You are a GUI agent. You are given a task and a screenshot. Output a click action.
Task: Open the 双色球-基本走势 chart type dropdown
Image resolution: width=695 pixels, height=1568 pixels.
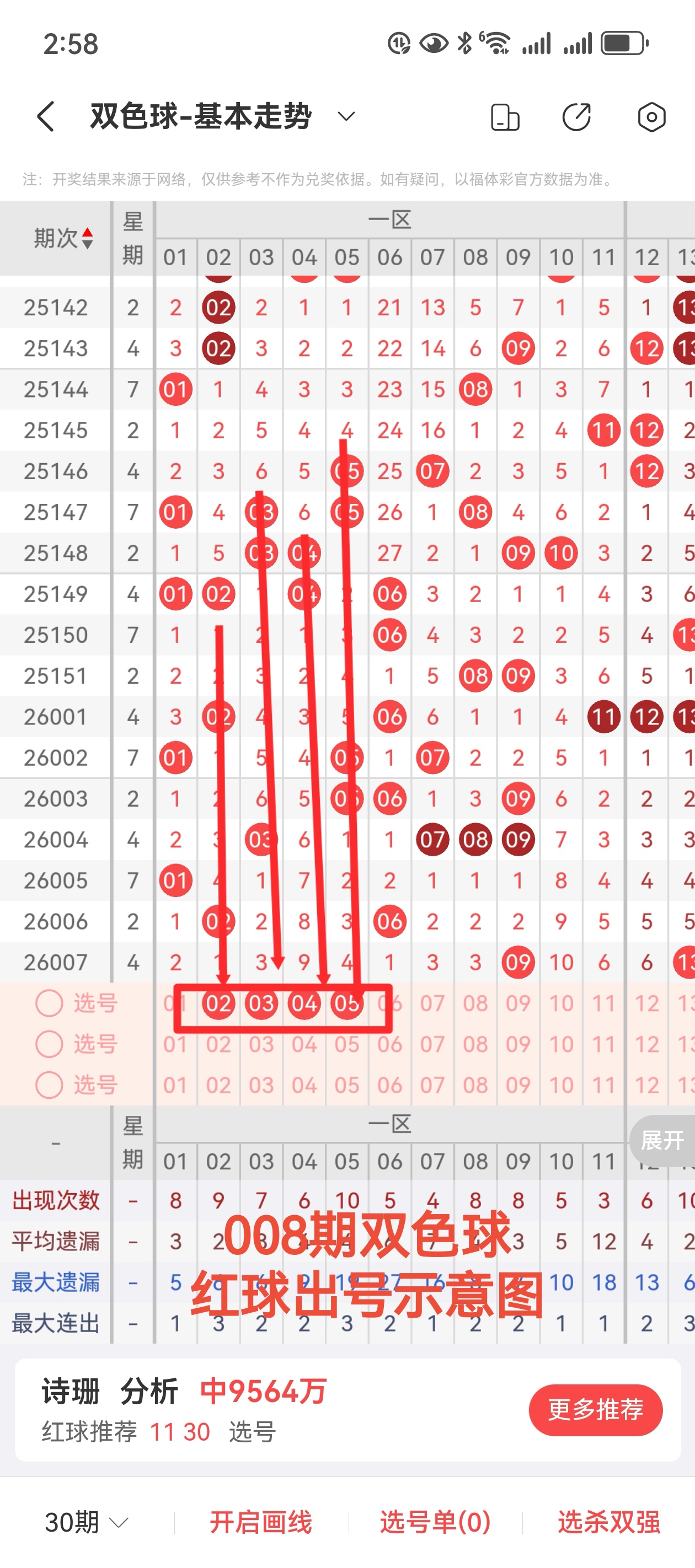[346, 116]
